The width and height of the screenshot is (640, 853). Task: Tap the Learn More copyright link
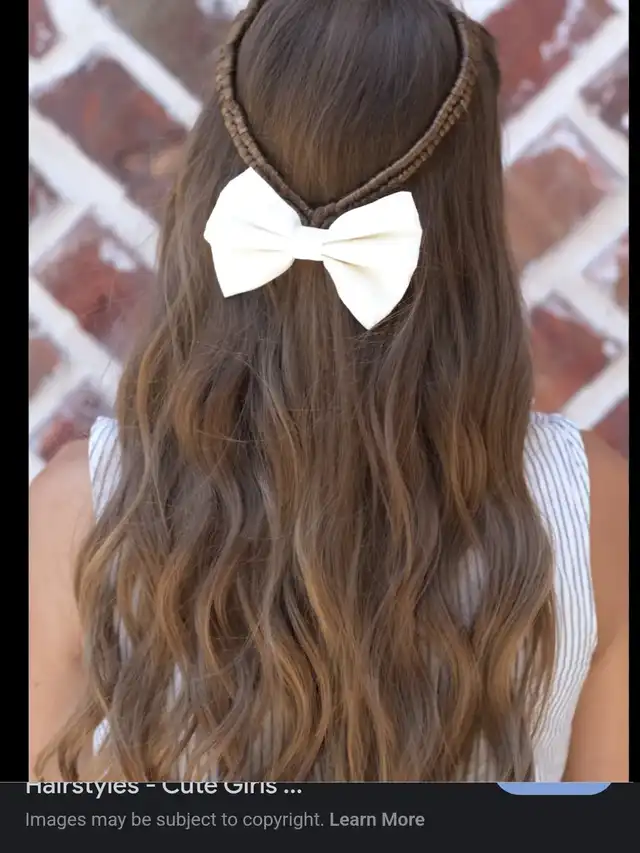click(378, 820)
